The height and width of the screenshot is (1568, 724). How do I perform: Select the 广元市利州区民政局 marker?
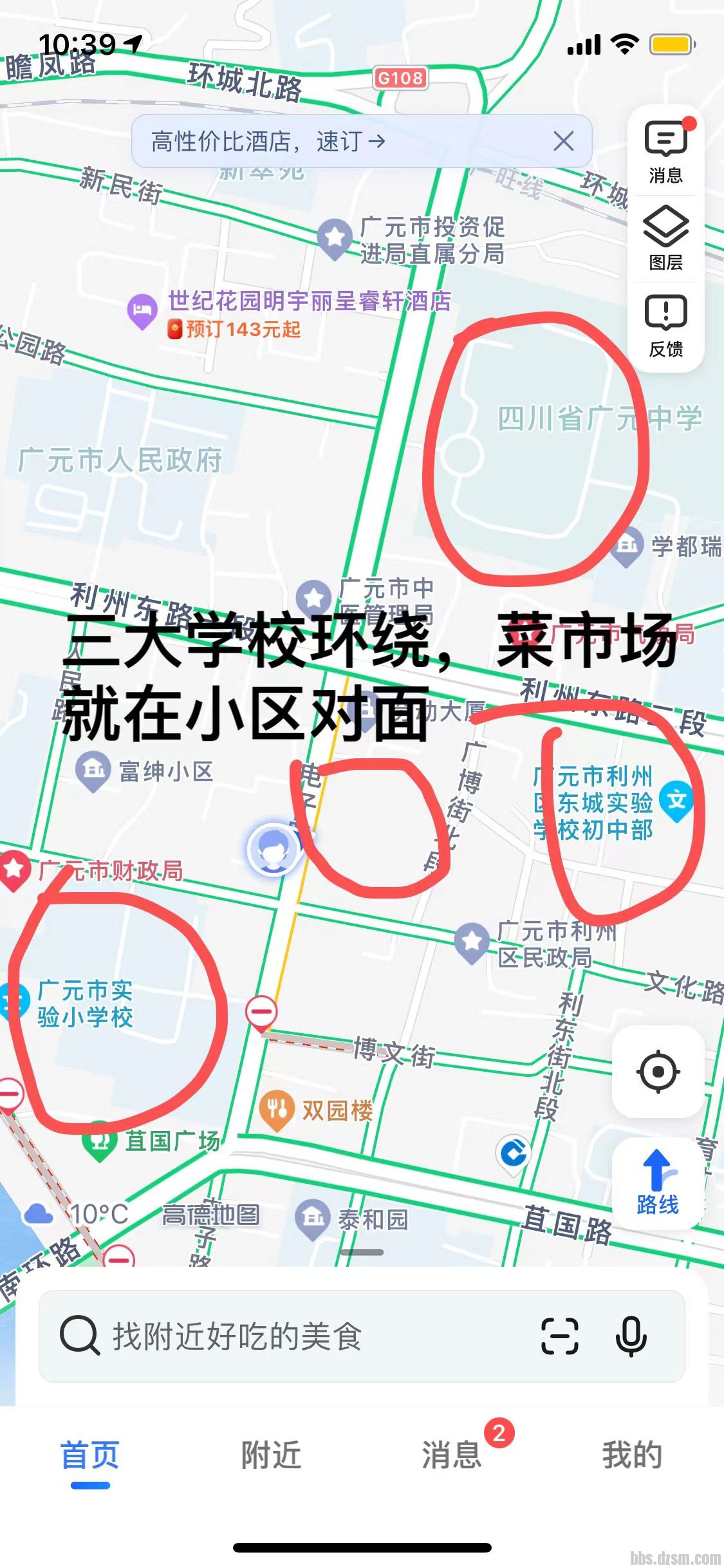[472, 942]
